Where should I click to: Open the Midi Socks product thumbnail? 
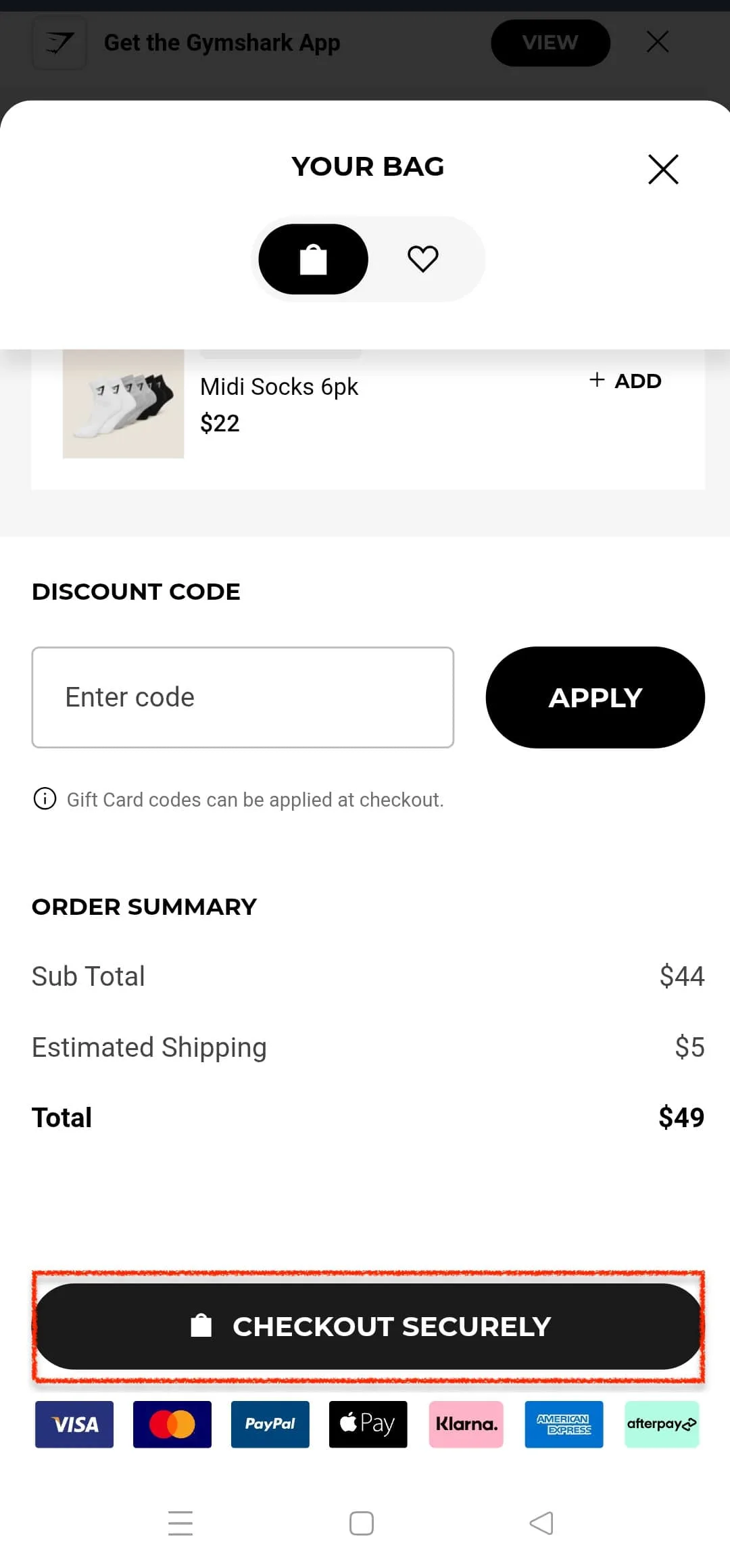124,404
